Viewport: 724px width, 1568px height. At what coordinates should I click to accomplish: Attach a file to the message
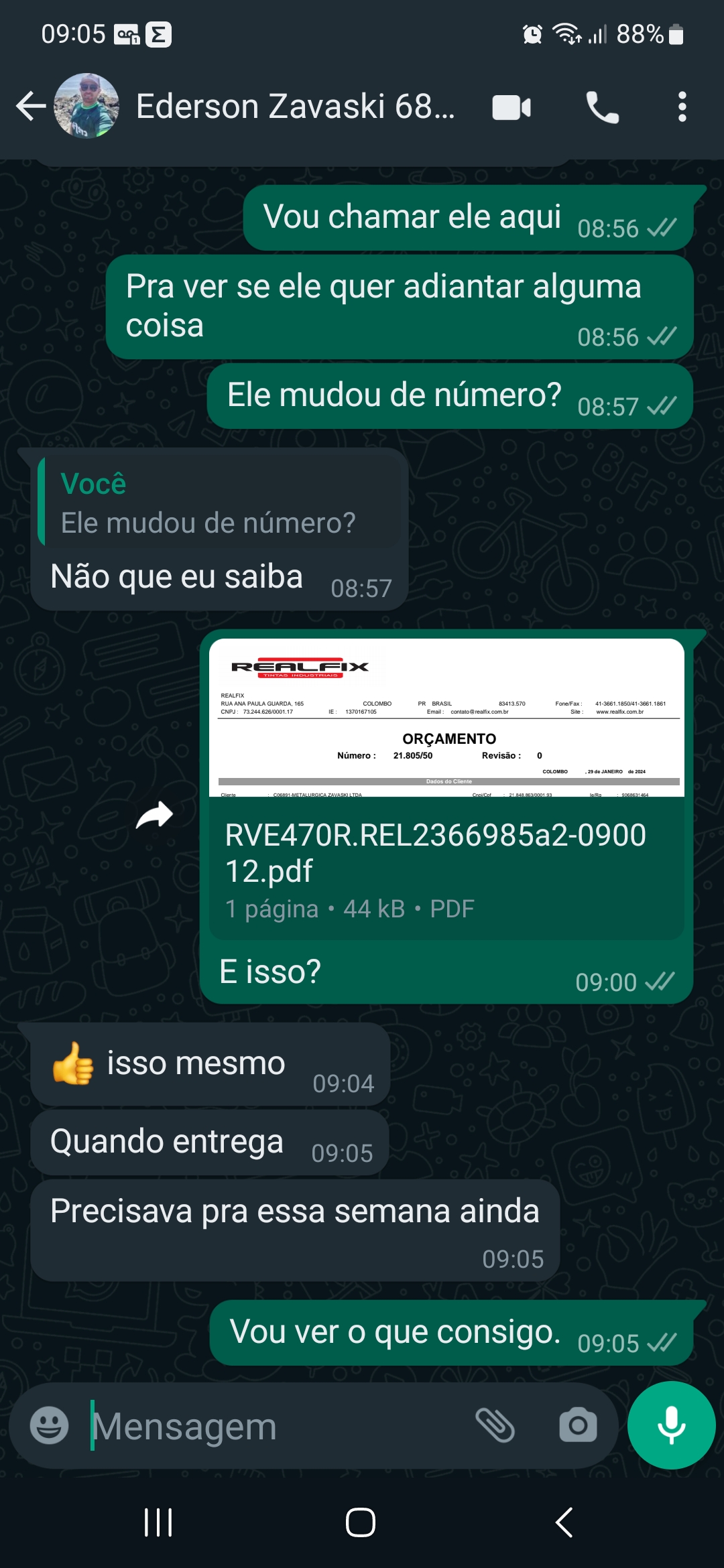pyautogui.click(x=495, y=1425)
